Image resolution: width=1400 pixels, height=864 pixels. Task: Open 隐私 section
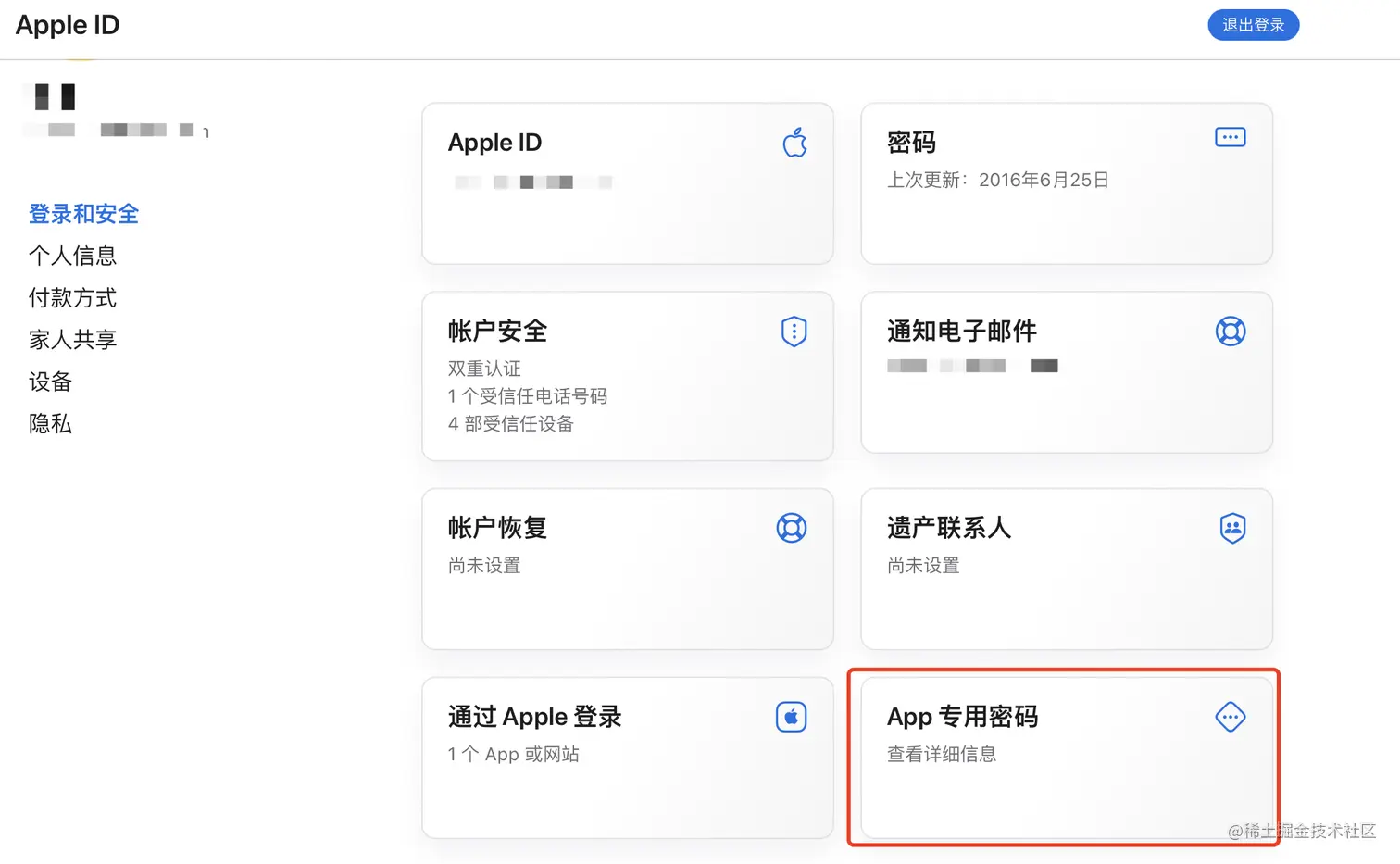(50, 424)
